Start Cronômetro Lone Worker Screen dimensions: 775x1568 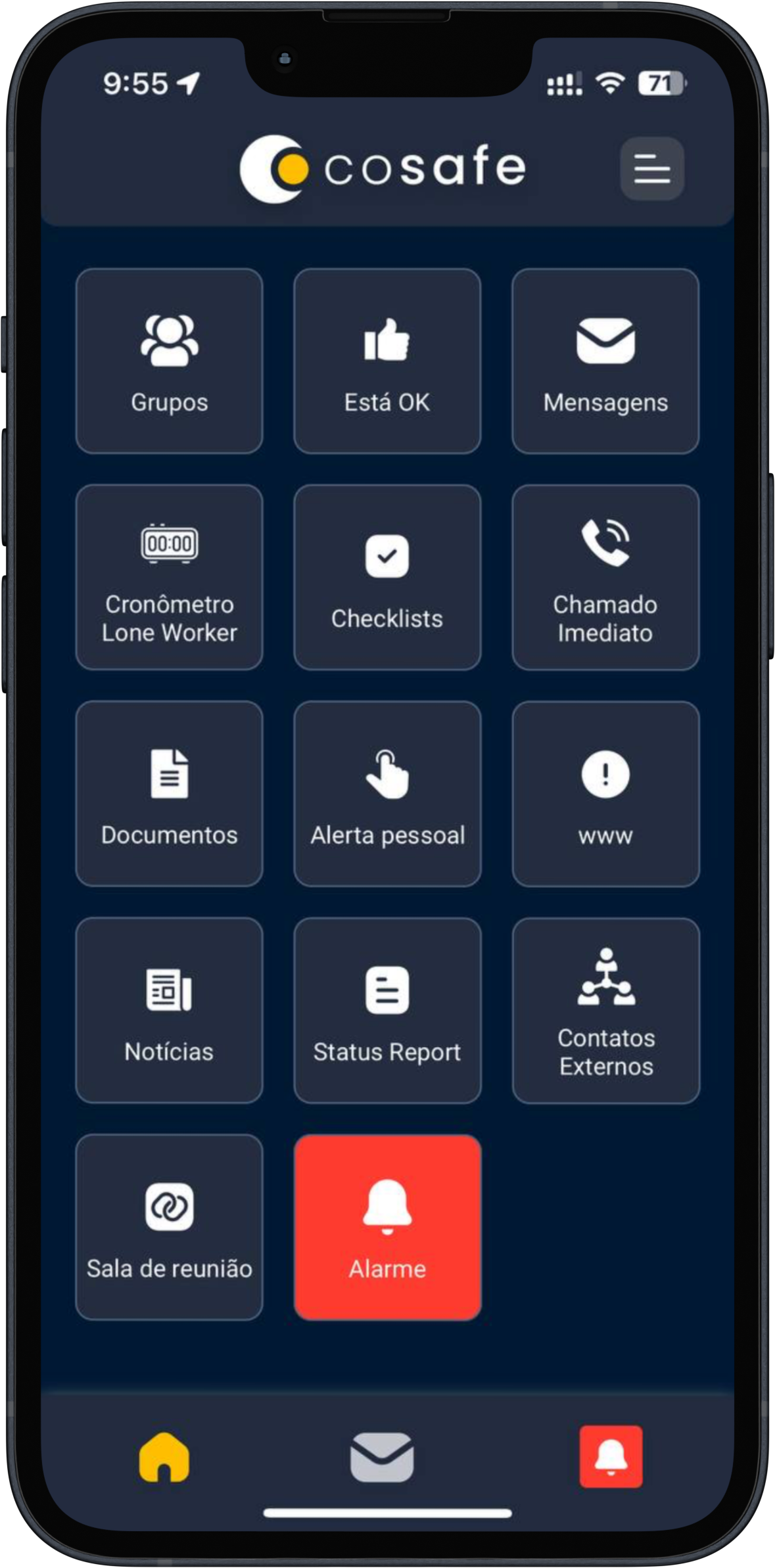[x=170, y=577]
